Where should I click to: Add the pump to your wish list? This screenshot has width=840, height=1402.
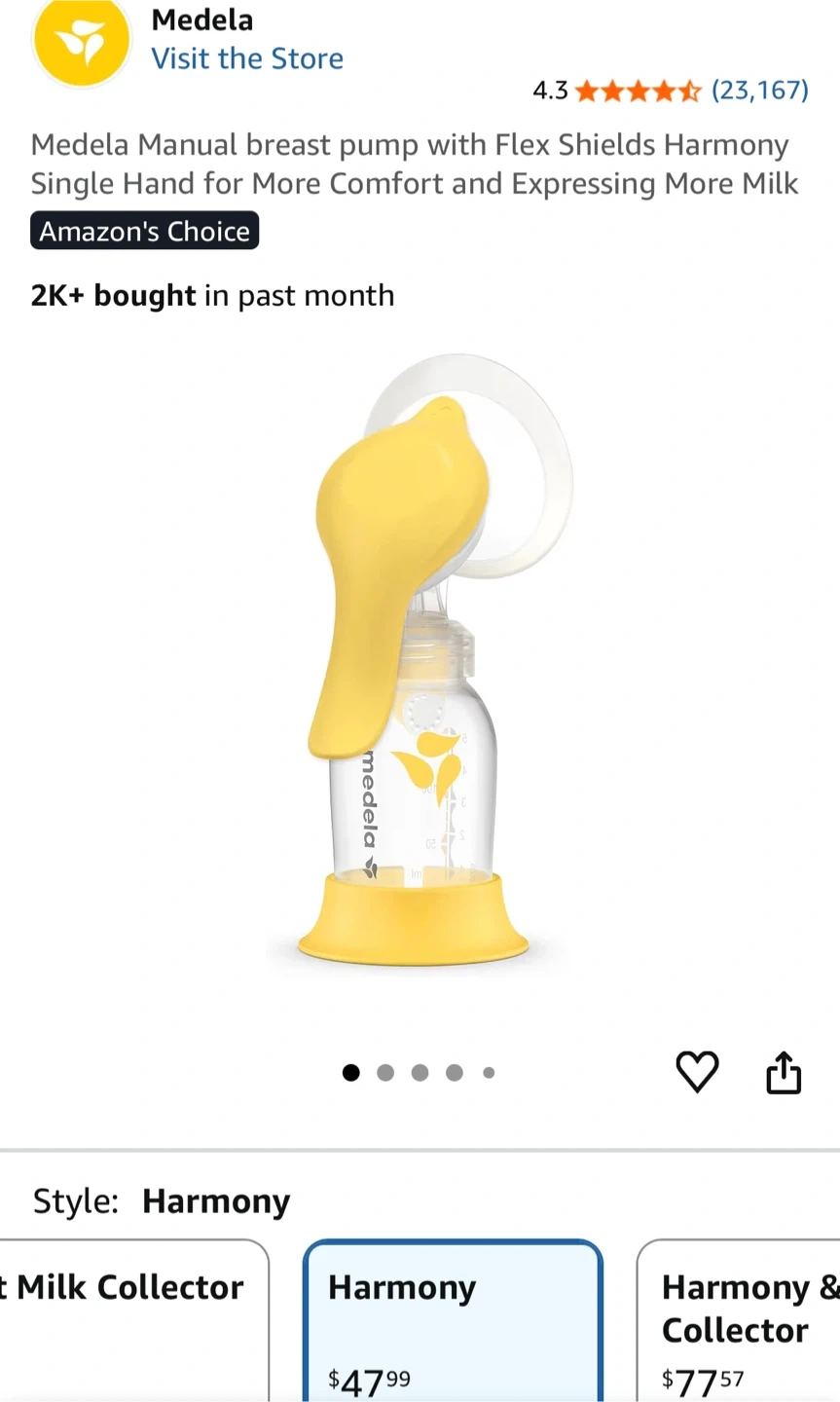697,1072
